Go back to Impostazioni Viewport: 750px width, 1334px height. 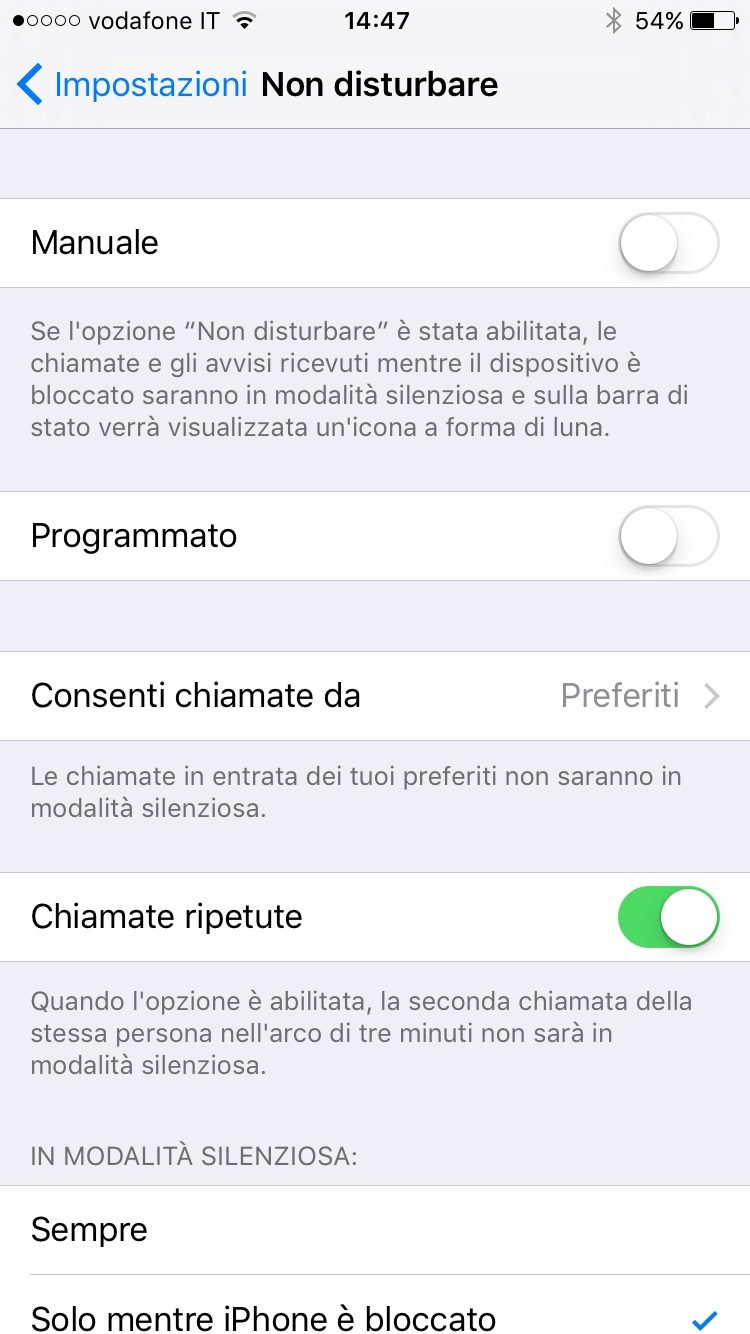point(132,84)
